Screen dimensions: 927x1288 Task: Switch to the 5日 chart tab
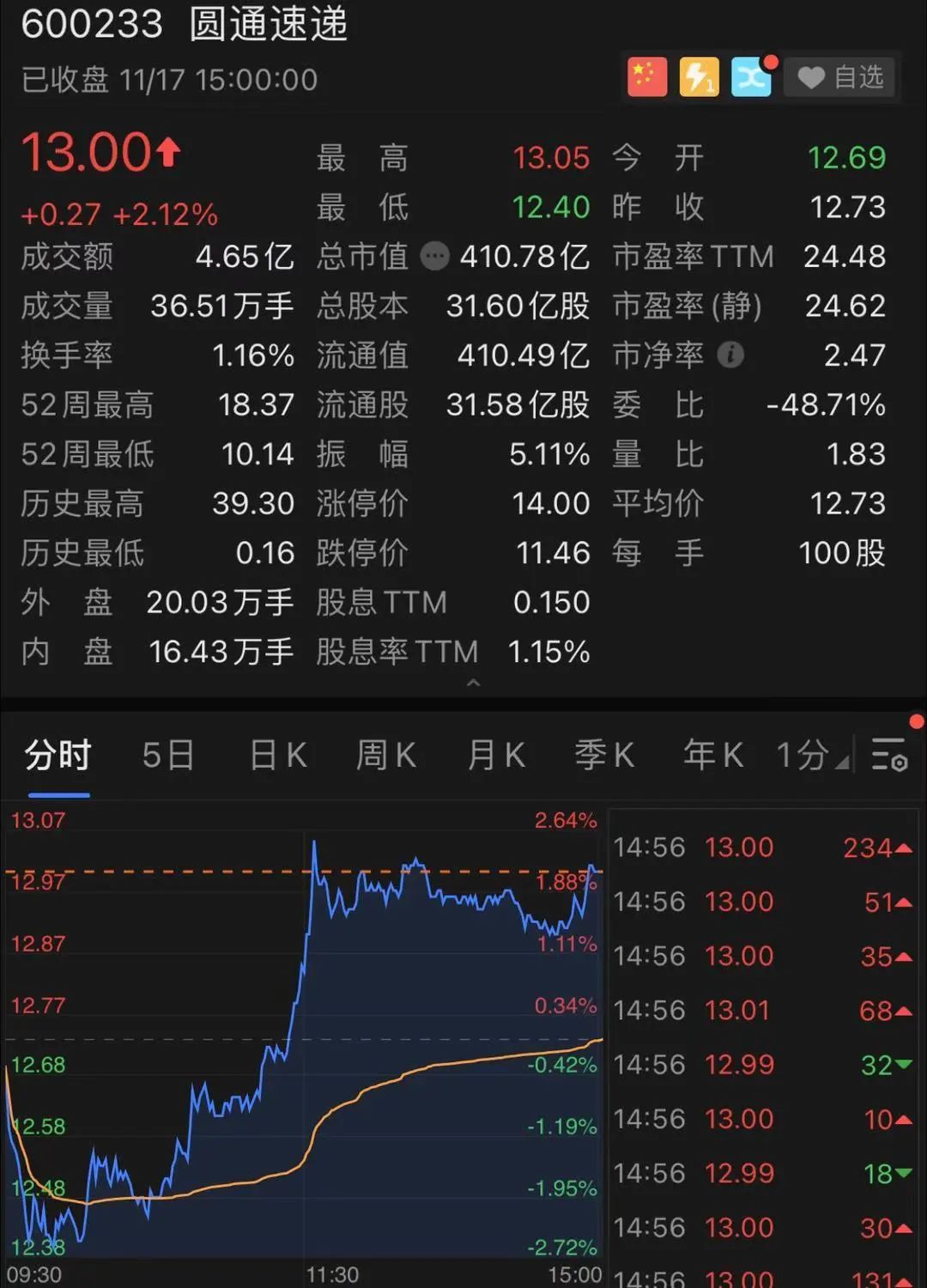tap(167, 756)
